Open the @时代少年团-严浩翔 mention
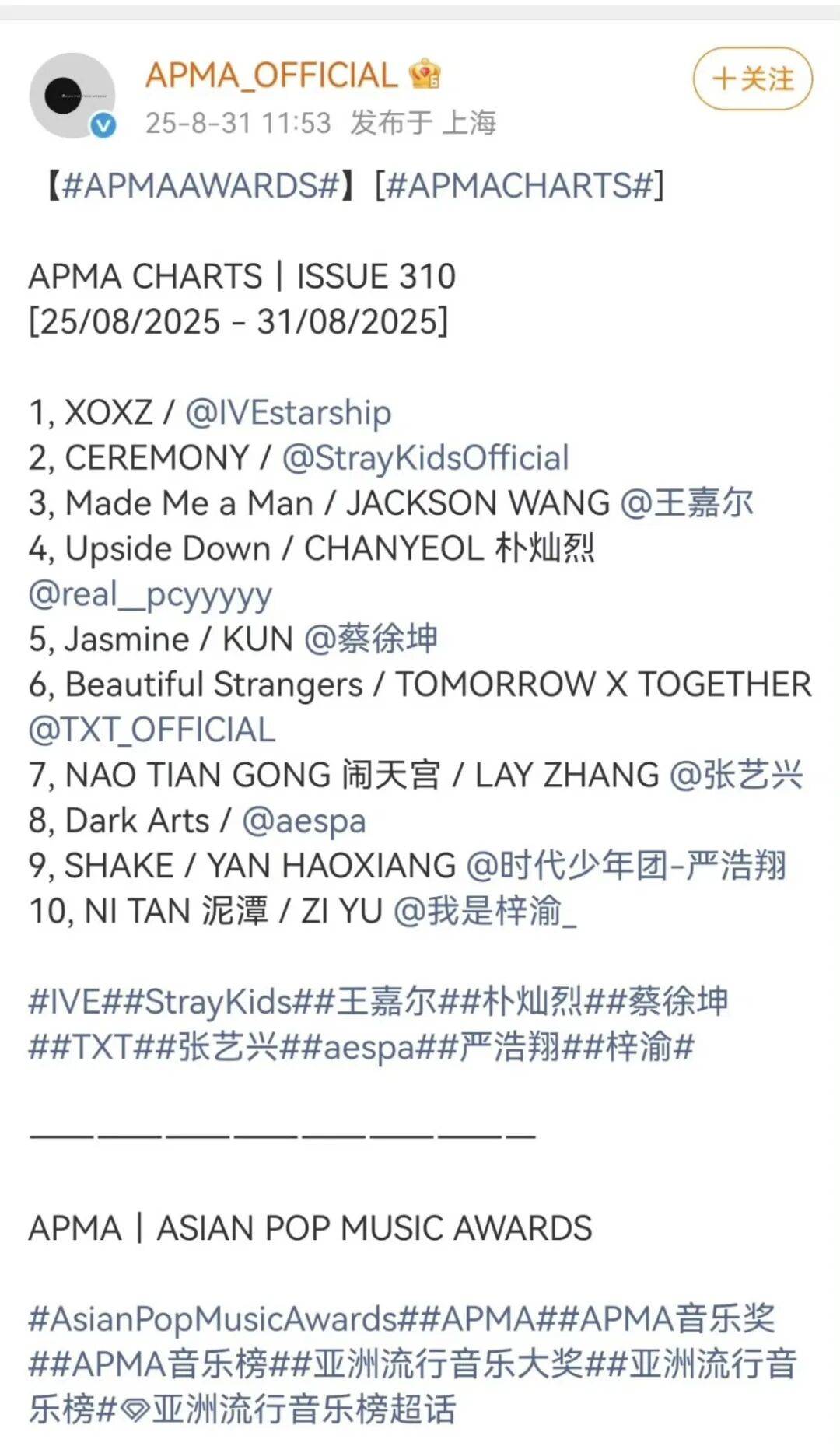This screenshot has width=840, height=1453. pos(627,866)
